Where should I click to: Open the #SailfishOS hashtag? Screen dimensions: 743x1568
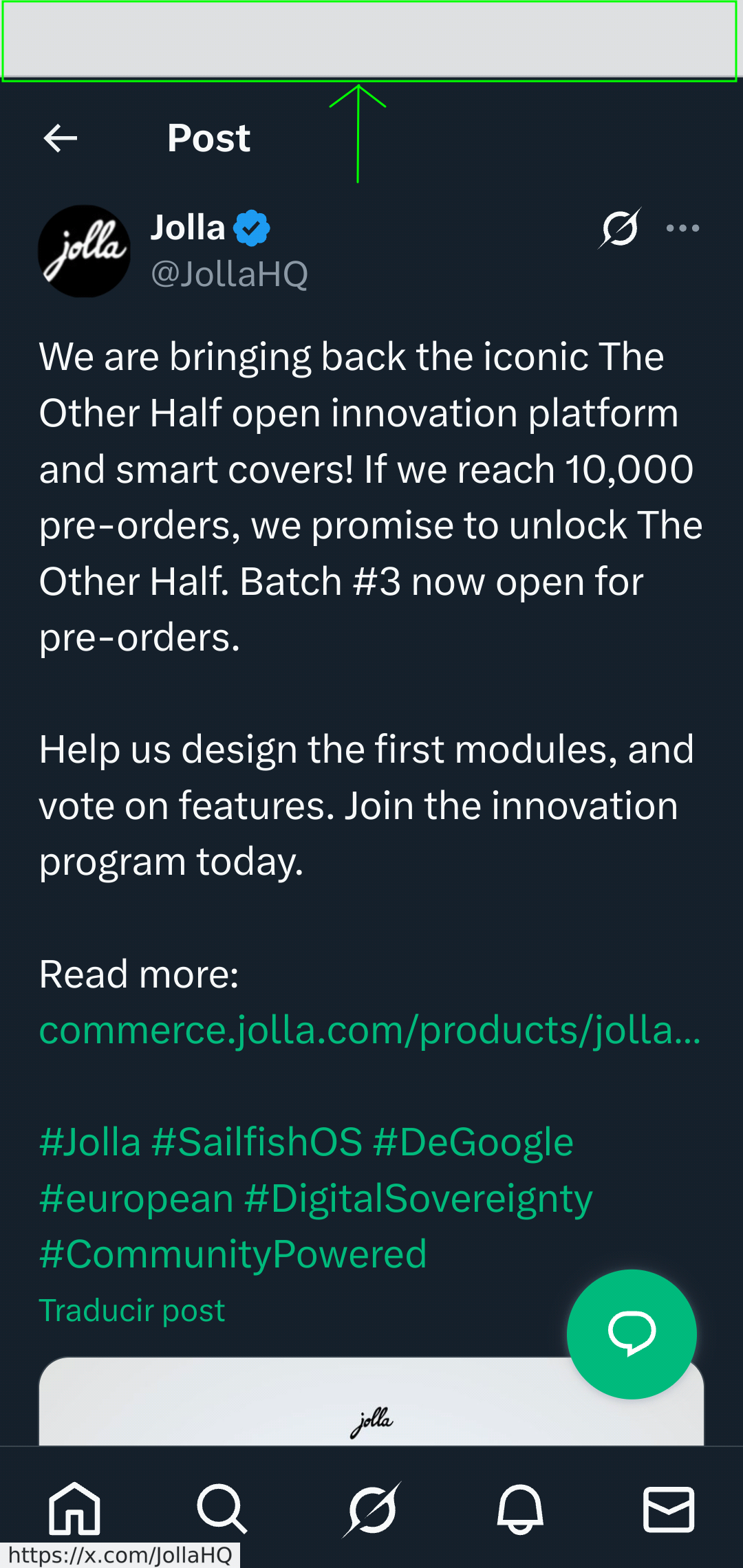[257, 1142]
